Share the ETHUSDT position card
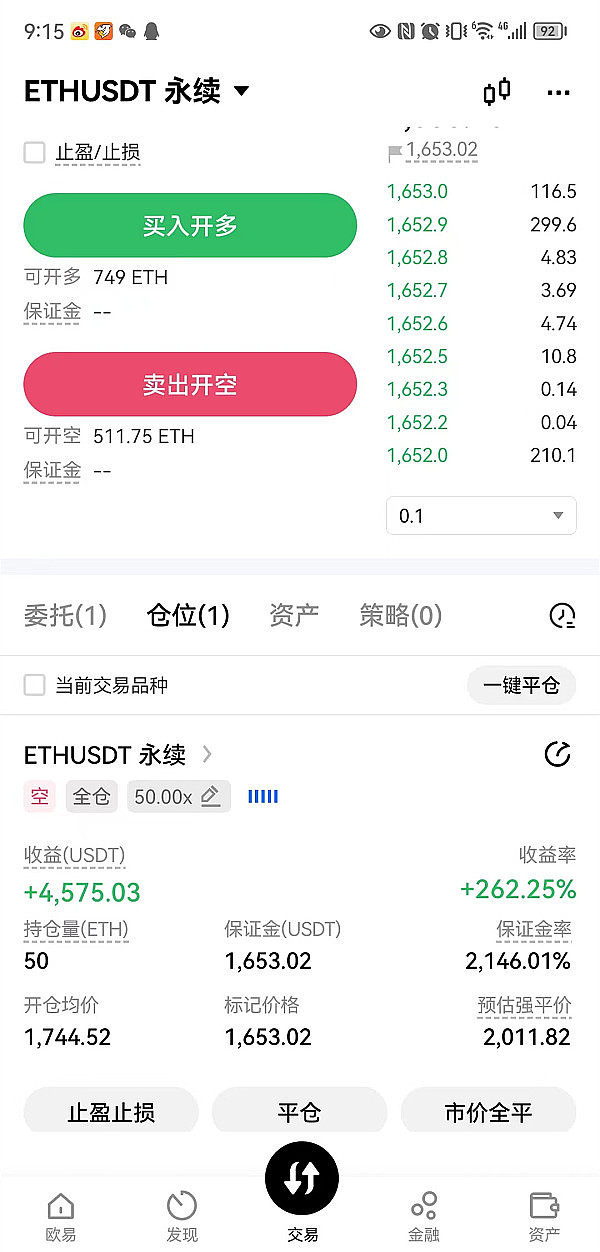 tap(557, 754)
